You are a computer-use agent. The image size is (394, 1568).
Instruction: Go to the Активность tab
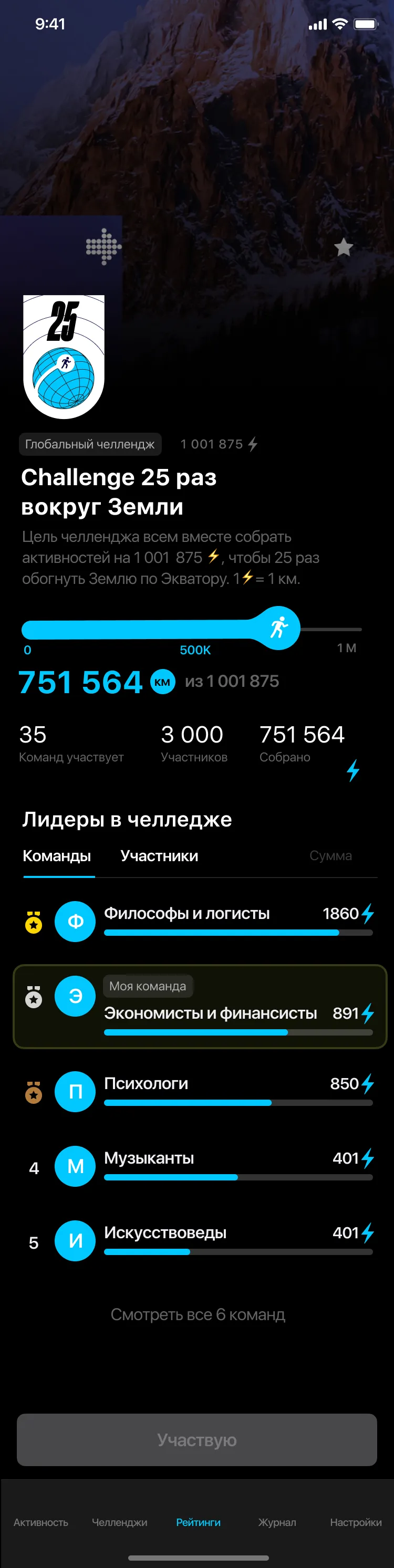point(41,1522)
